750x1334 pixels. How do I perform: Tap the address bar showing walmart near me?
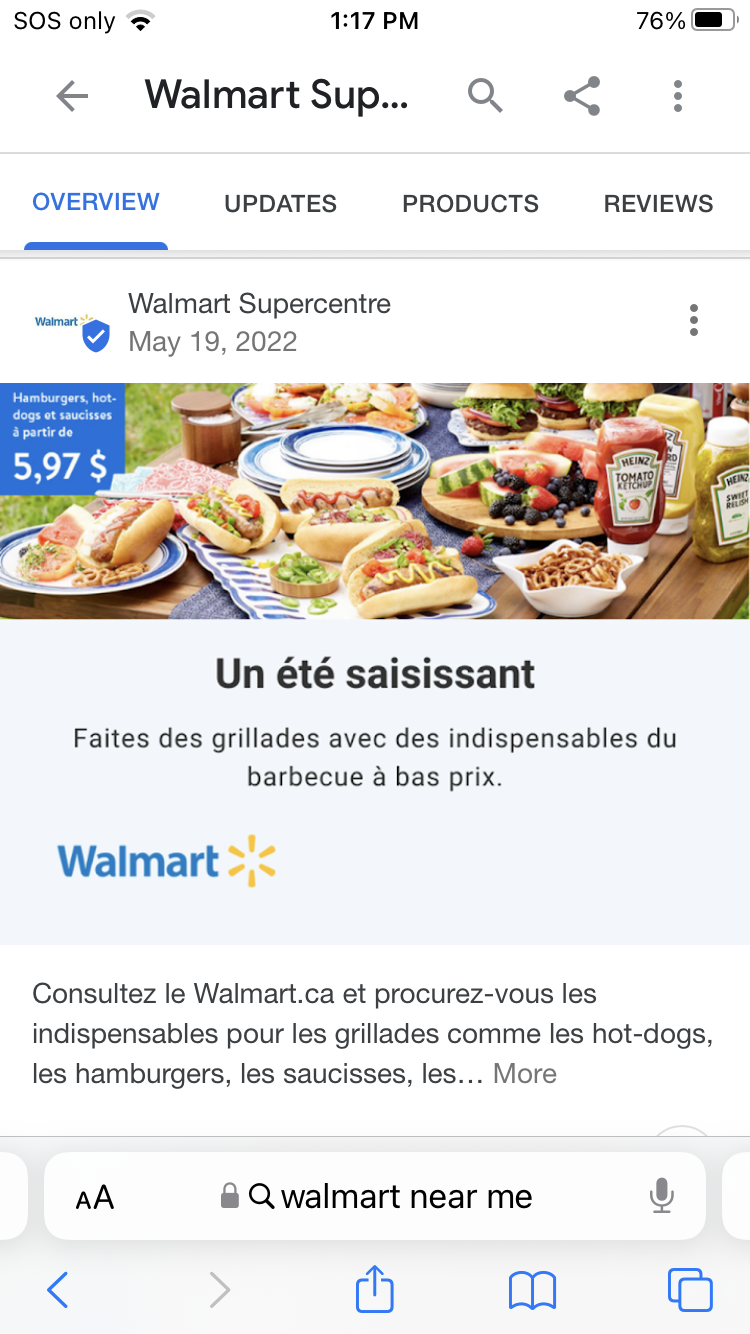click(x=390, y=1197)
